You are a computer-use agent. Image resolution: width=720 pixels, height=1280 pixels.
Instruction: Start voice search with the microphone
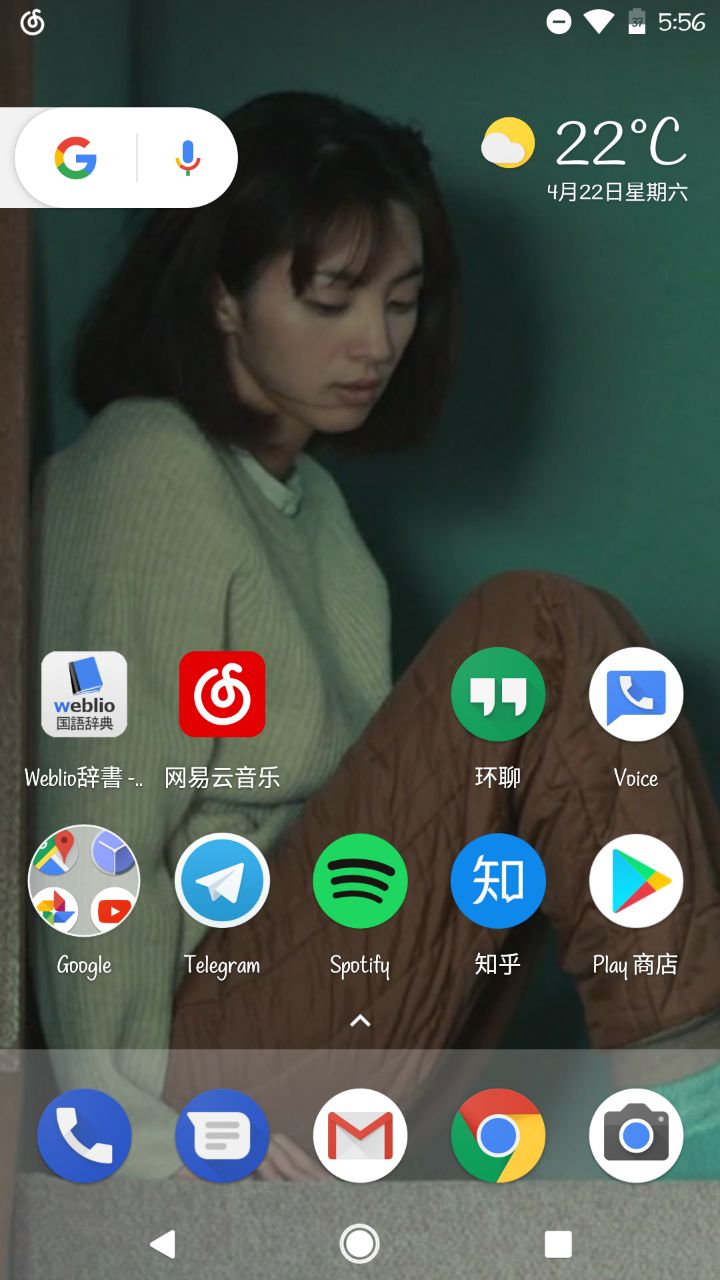click(x=187, y=158)
